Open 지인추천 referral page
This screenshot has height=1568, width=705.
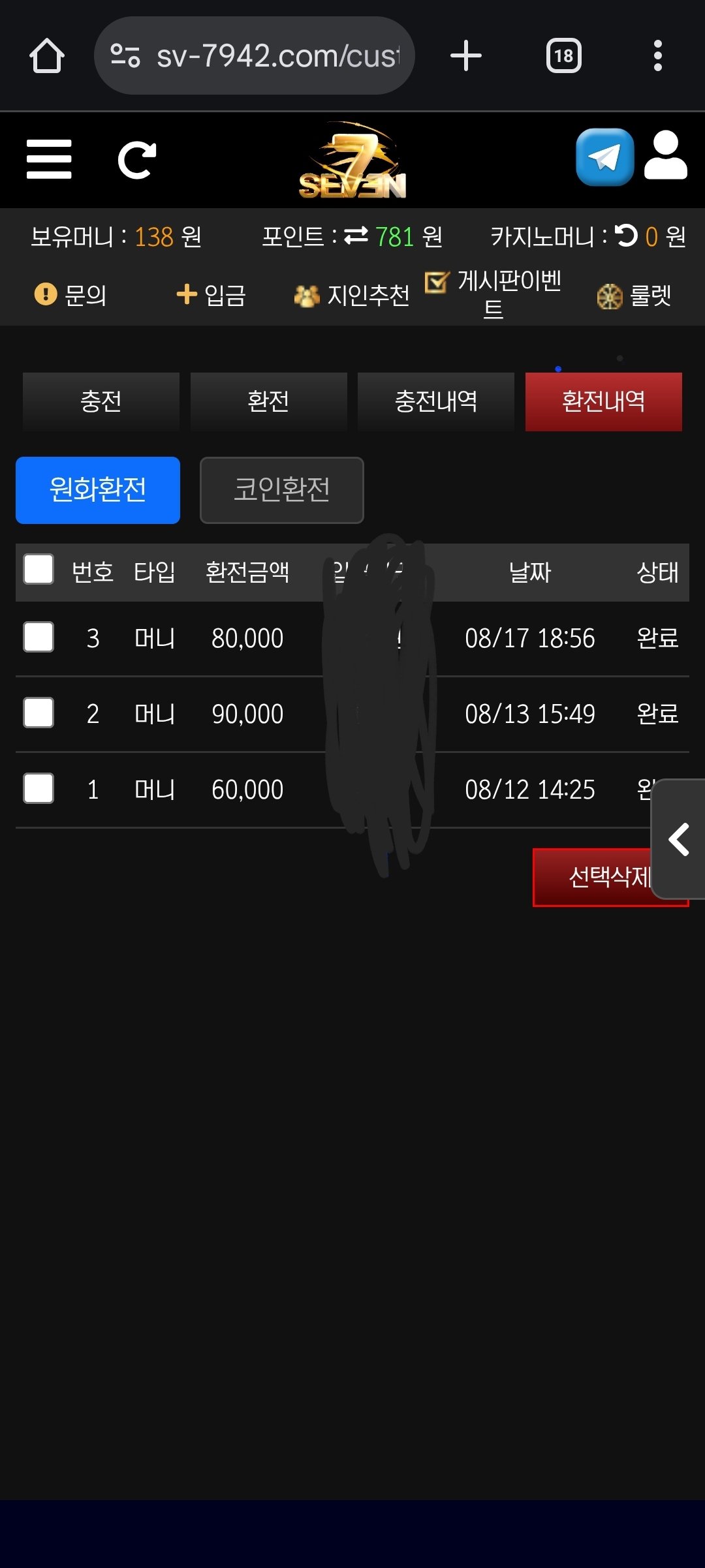pyautogui.click(x=352, y=296)
